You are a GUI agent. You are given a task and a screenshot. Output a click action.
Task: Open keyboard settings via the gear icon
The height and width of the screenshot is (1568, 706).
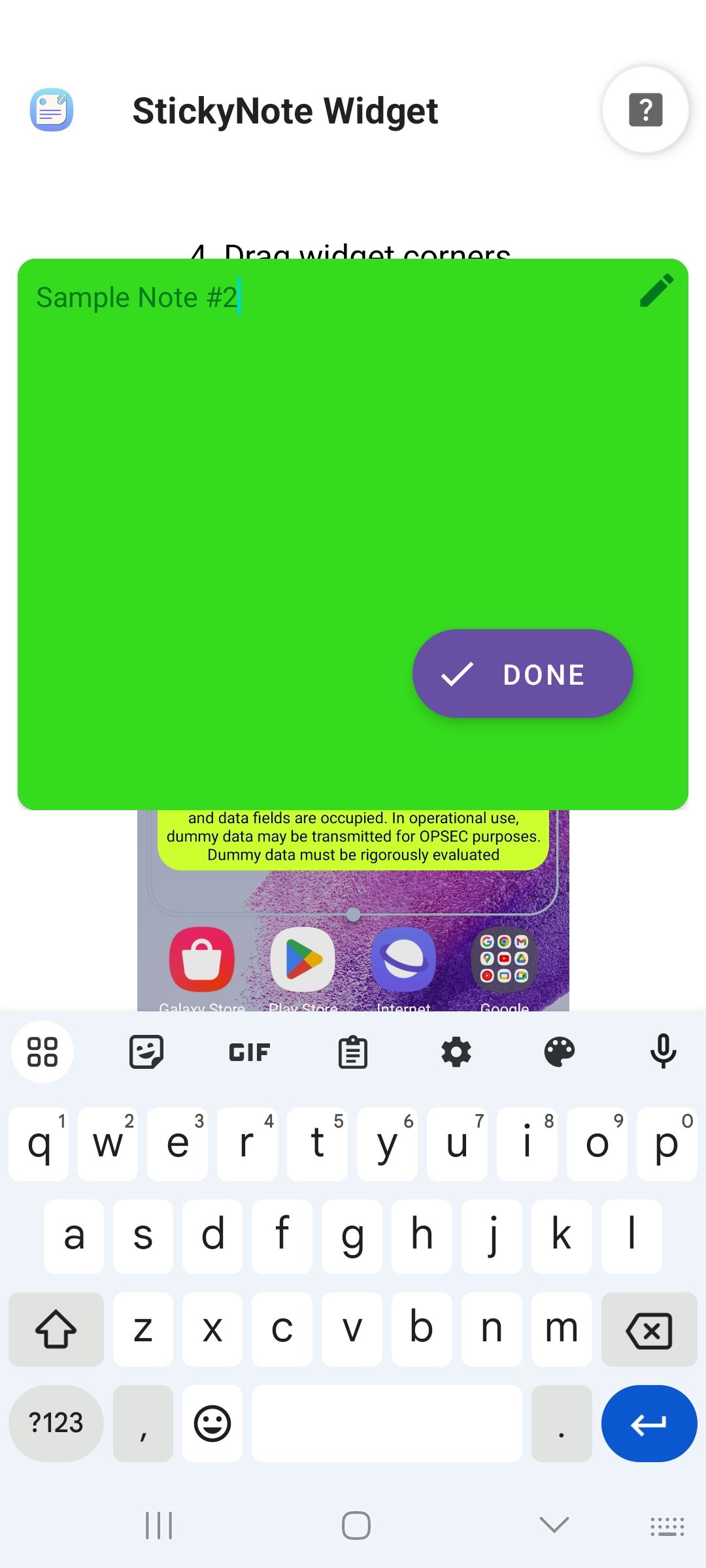(x=456, y=1052)
